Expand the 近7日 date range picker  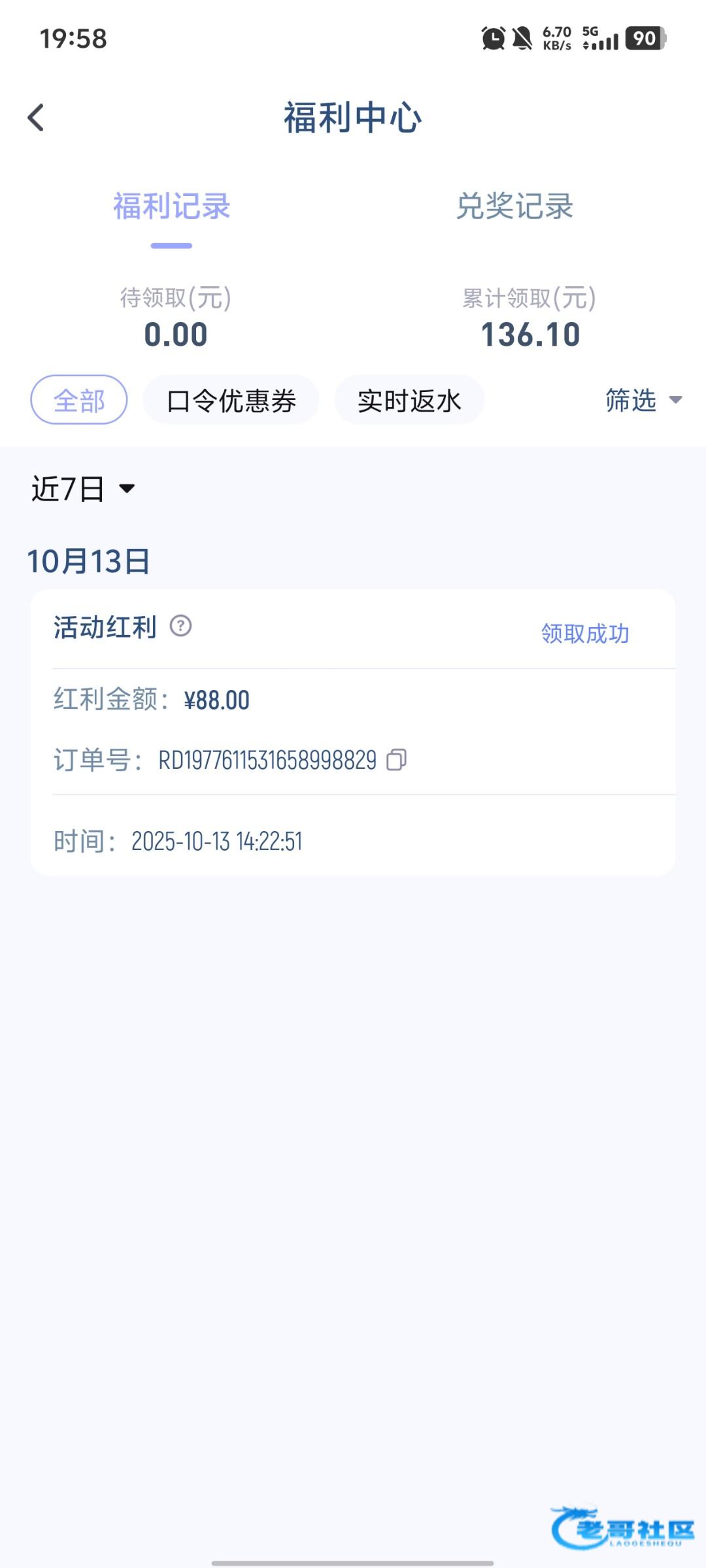point(83,489)
